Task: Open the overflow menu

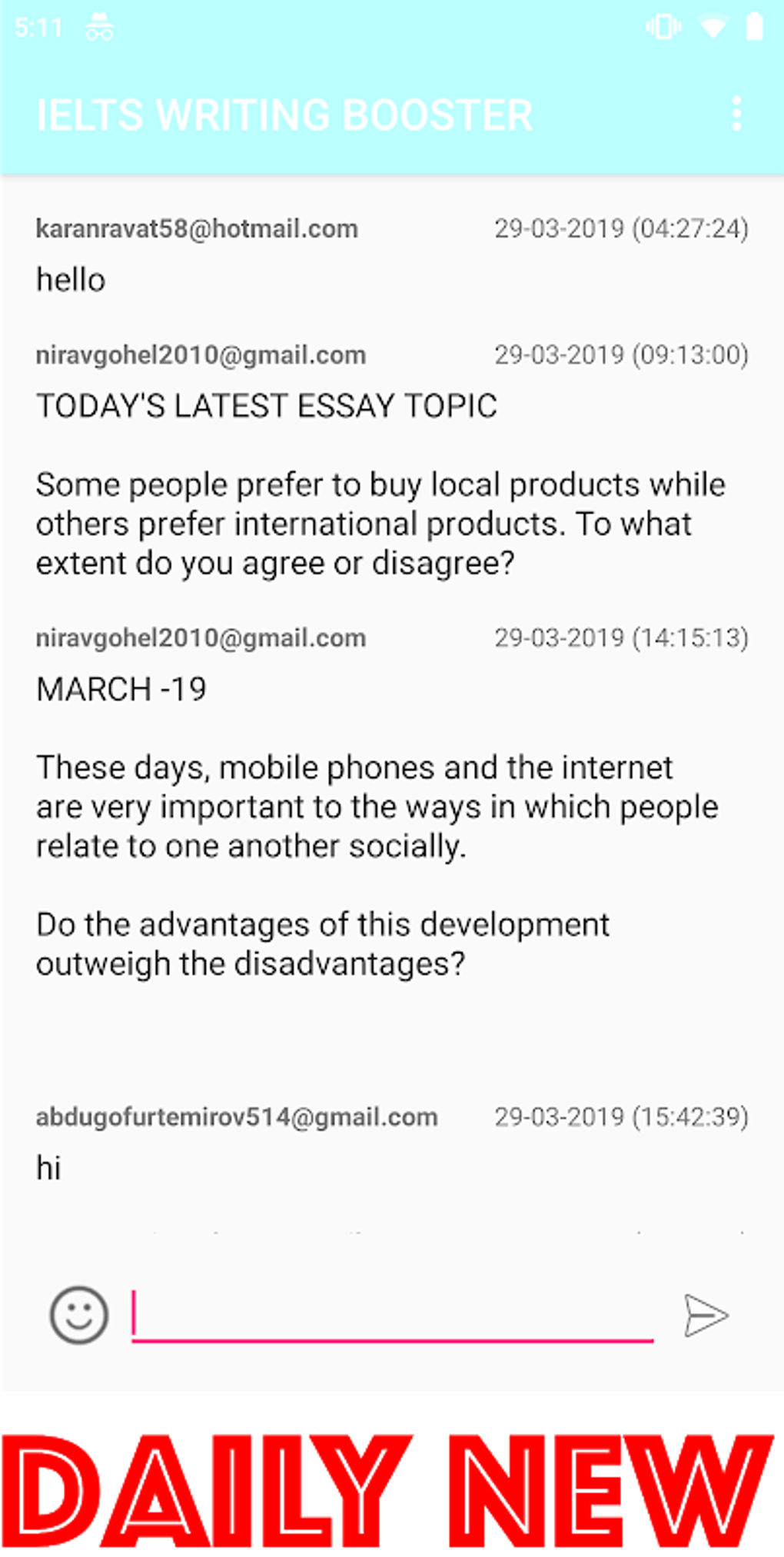Action: [x=736, y=115]
